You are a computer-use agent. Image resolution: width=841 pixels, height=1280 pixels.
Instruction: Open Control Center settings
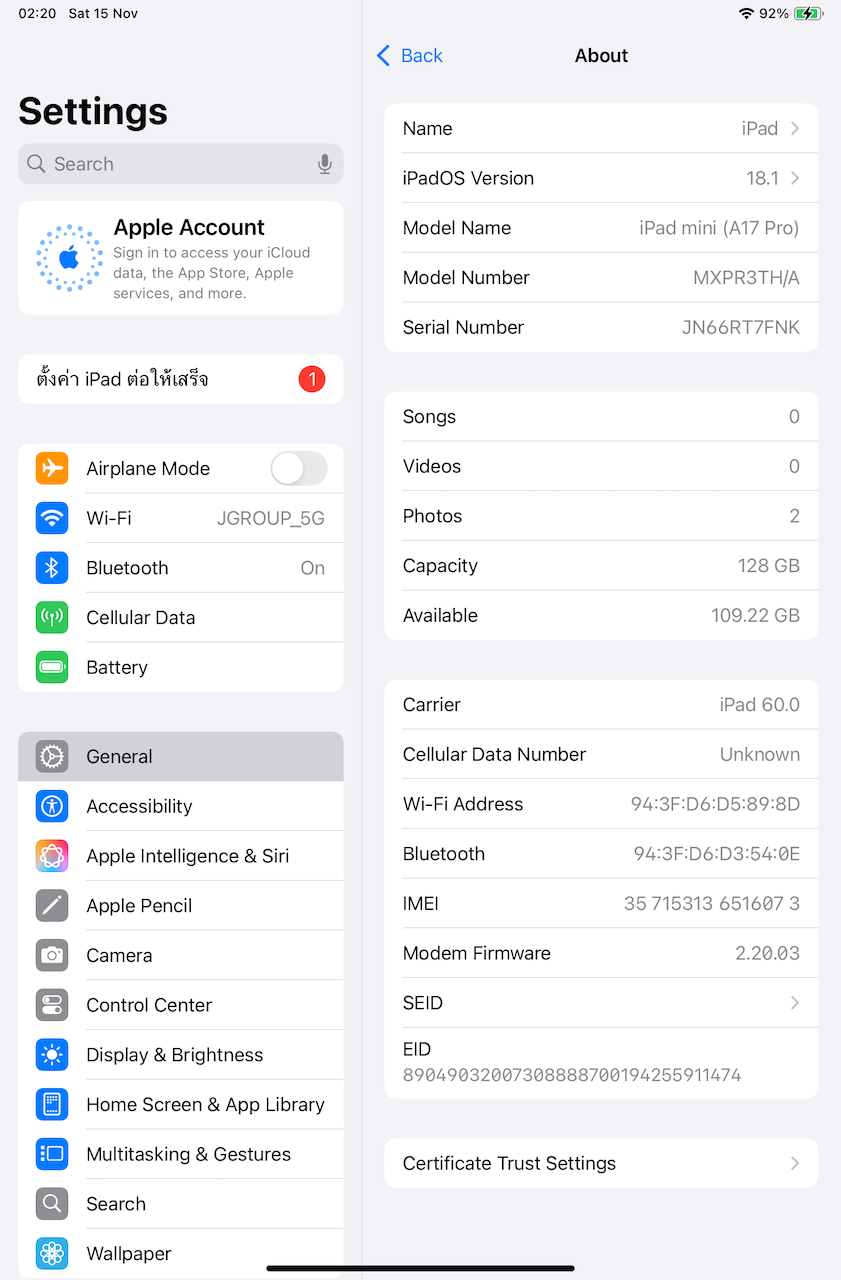(180, 1005)
